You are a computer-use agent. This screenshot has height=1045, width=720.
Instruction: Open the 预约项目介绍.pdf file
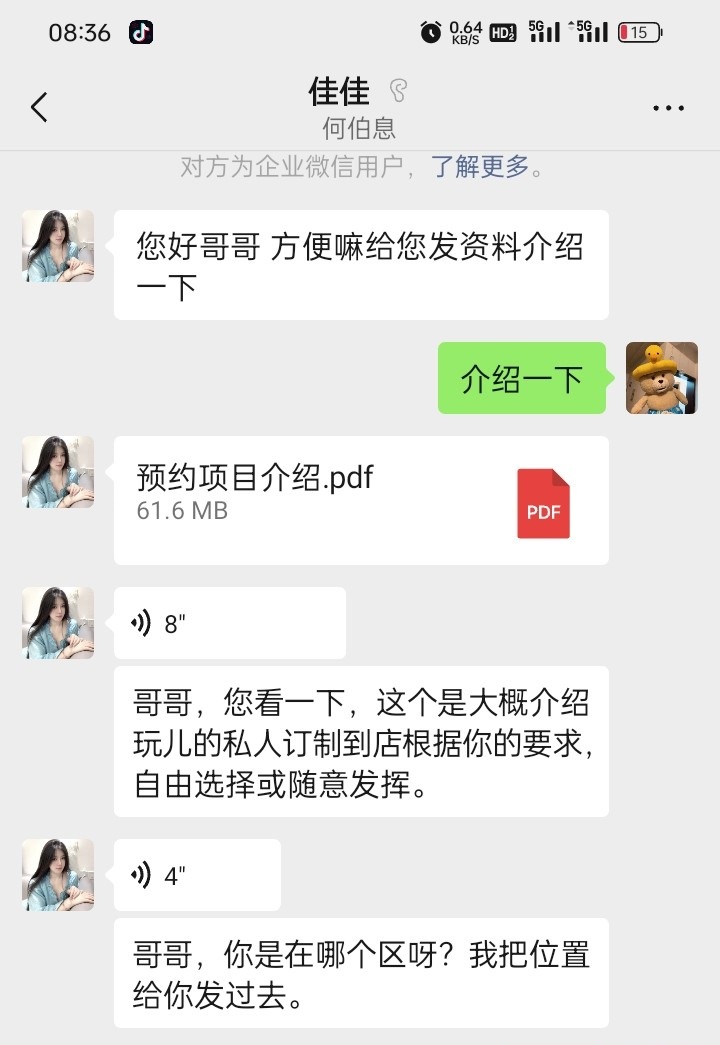(x=361, y=500)
